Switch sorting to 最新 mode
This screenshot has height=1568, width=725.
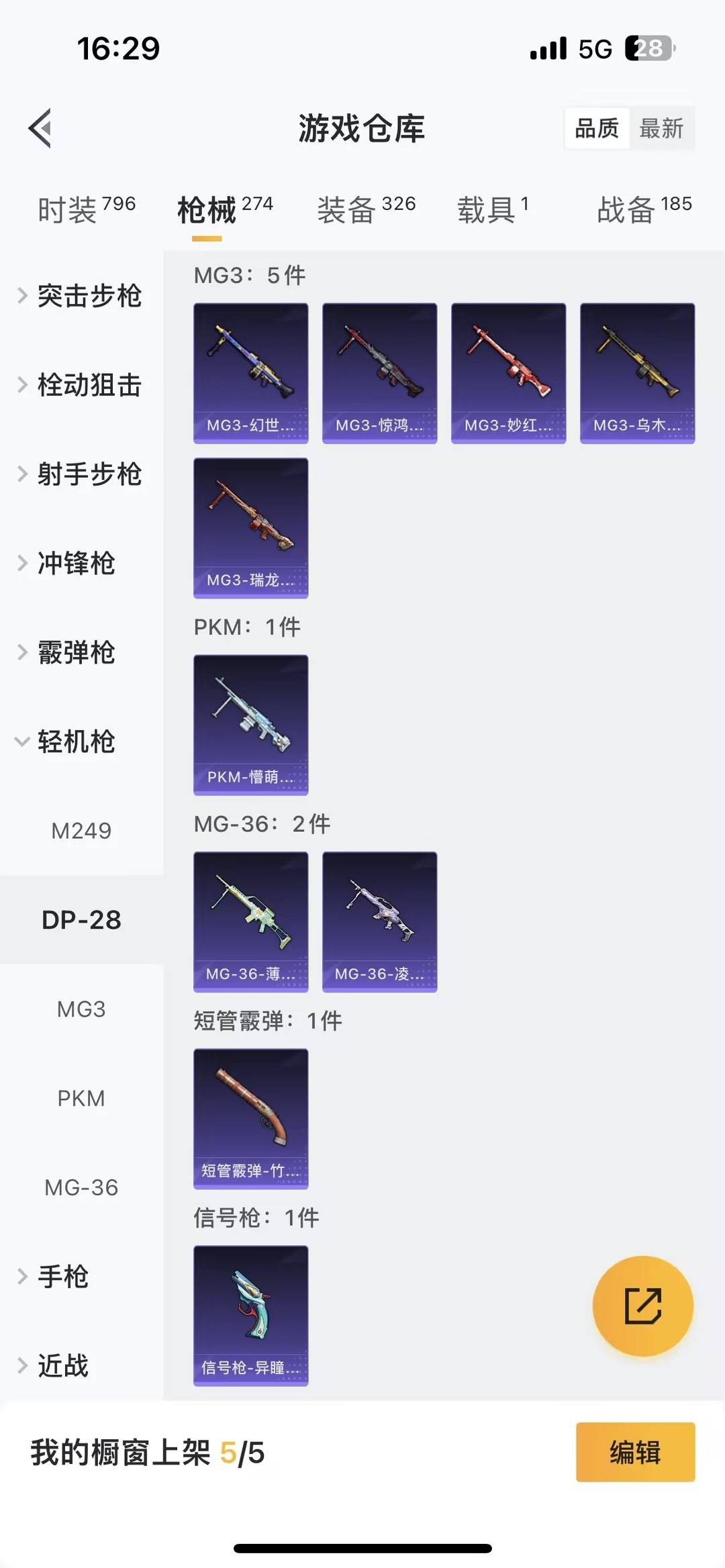(x=662, y=129)
